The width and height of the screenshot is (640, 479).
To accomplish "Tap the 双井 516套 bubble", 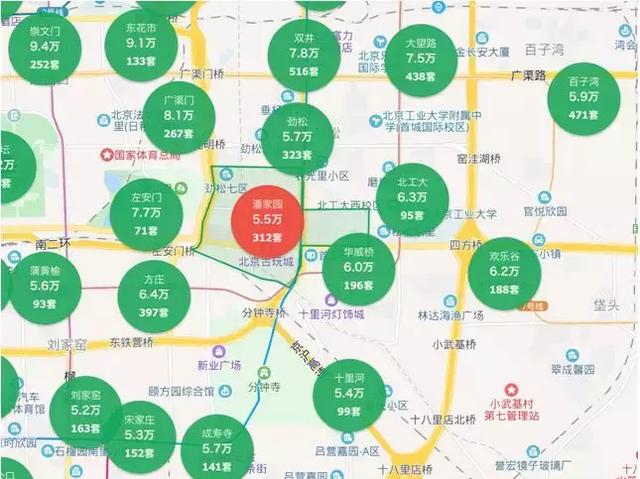I will (x=302, y=53).
